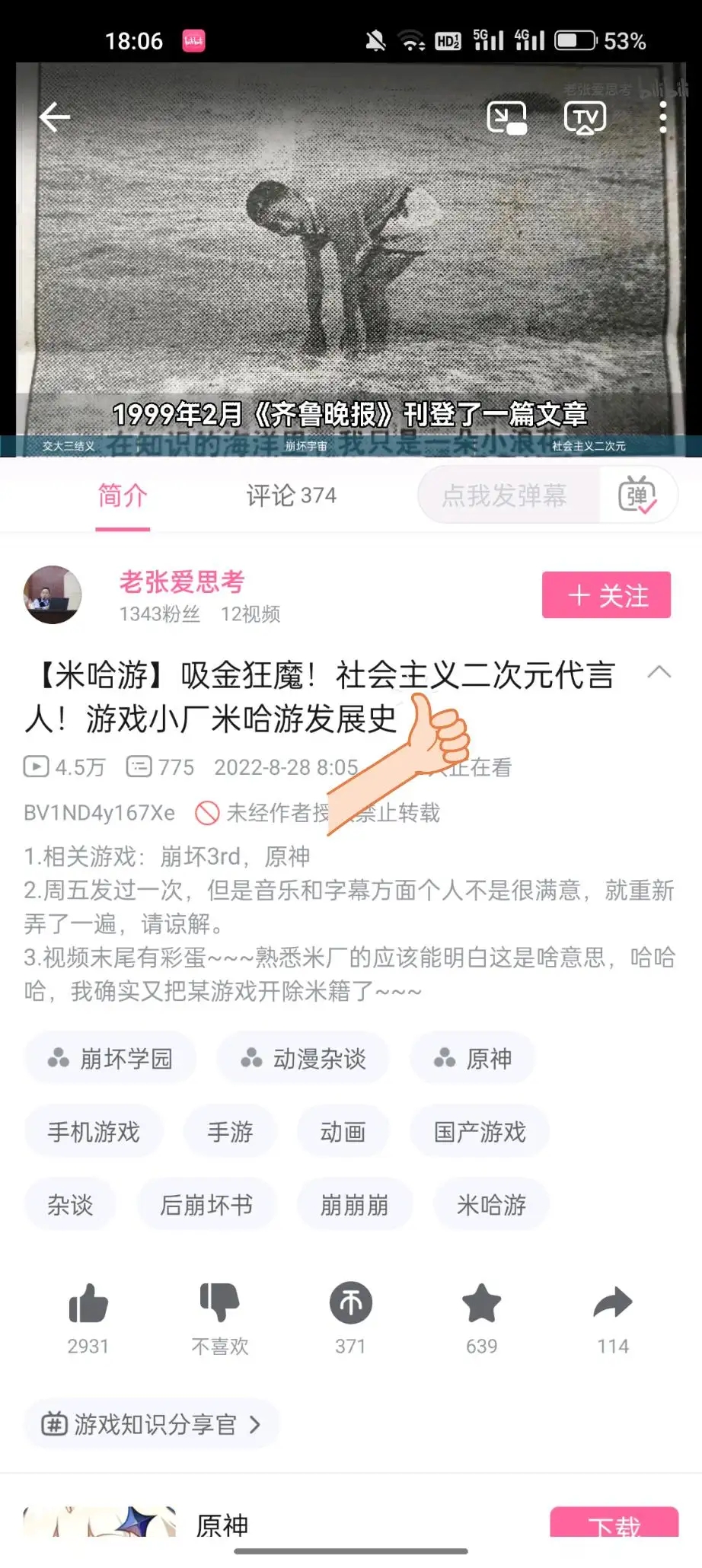
Task: Open the 游戏知识分享官 topic link
Action: click(152, 1424)
